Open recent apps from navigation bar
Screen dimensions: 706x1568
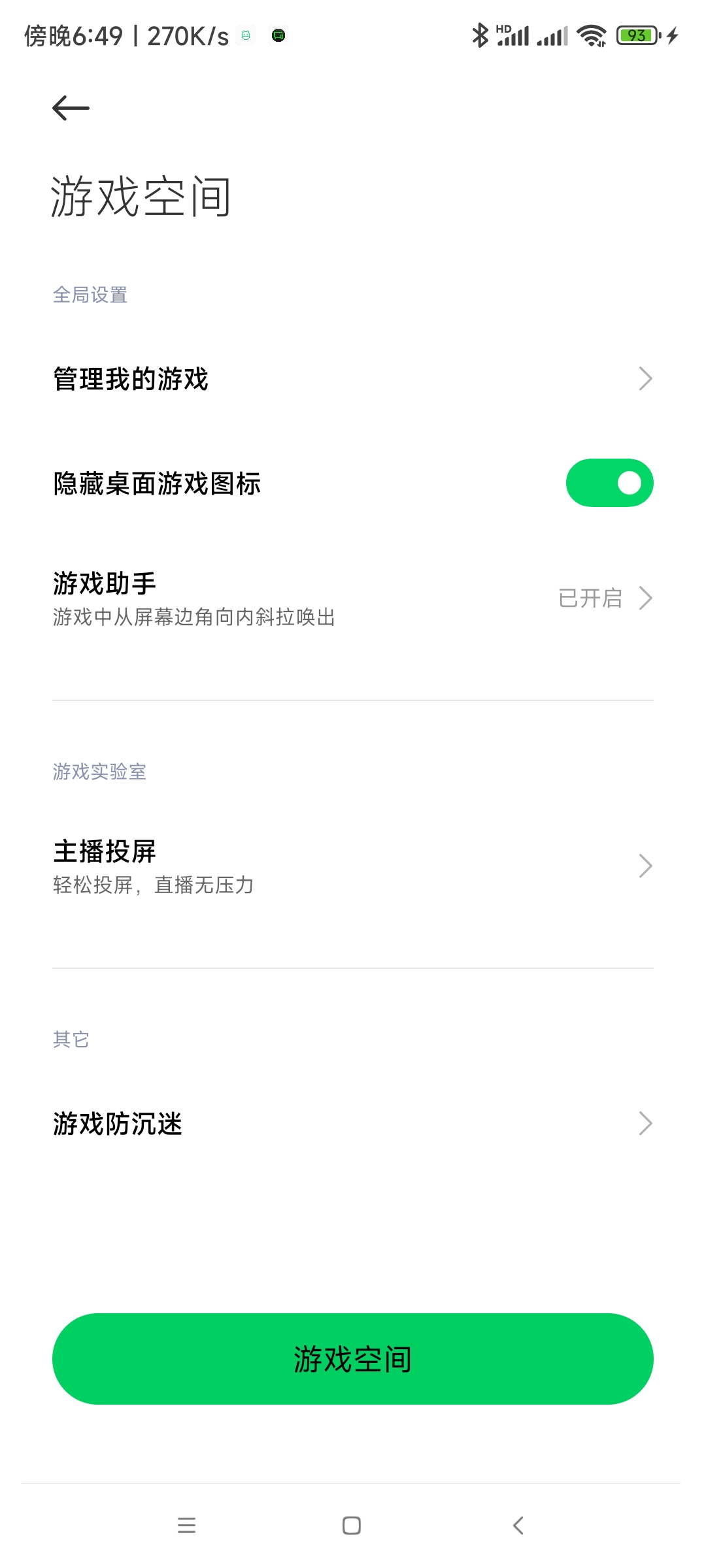click(187, 1526)
